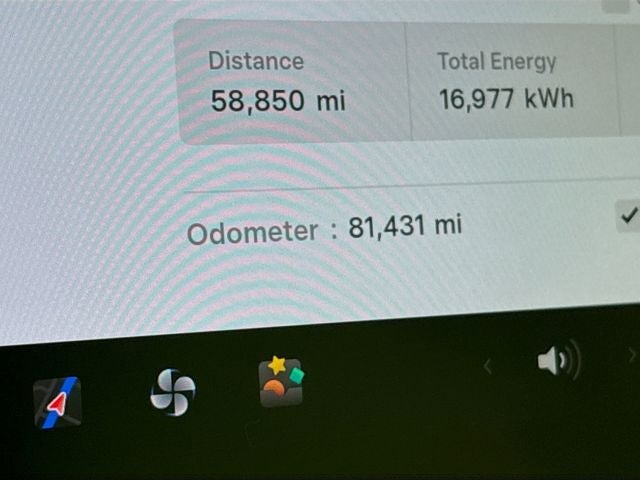Screen dimensions: 640x480
Task: Lower volume with the left arrow
Action: click(x=488, y=366)
